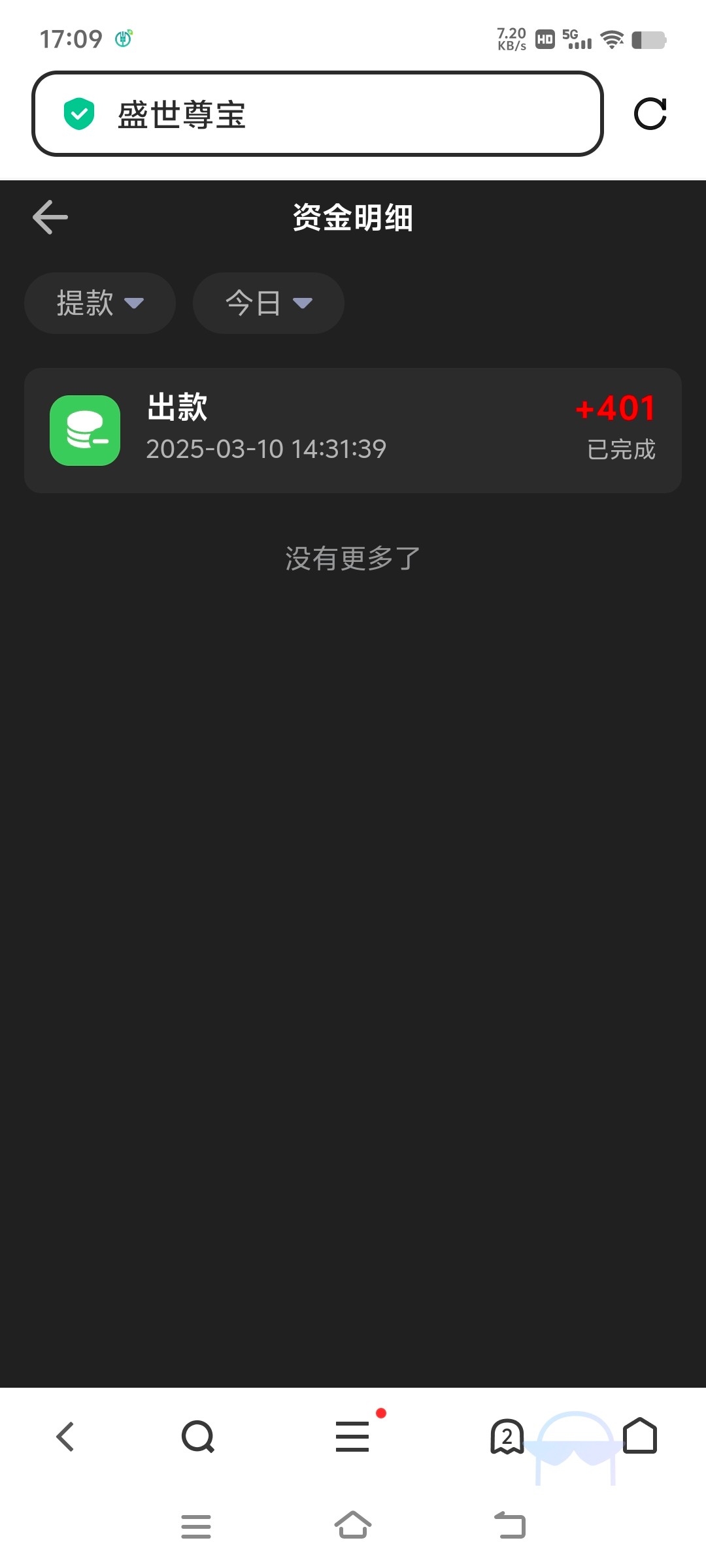Screen dimensions: 706x1568
Task: View the 2 open browser tabs
Action: pyautogui.click(x=507, y=1437)
